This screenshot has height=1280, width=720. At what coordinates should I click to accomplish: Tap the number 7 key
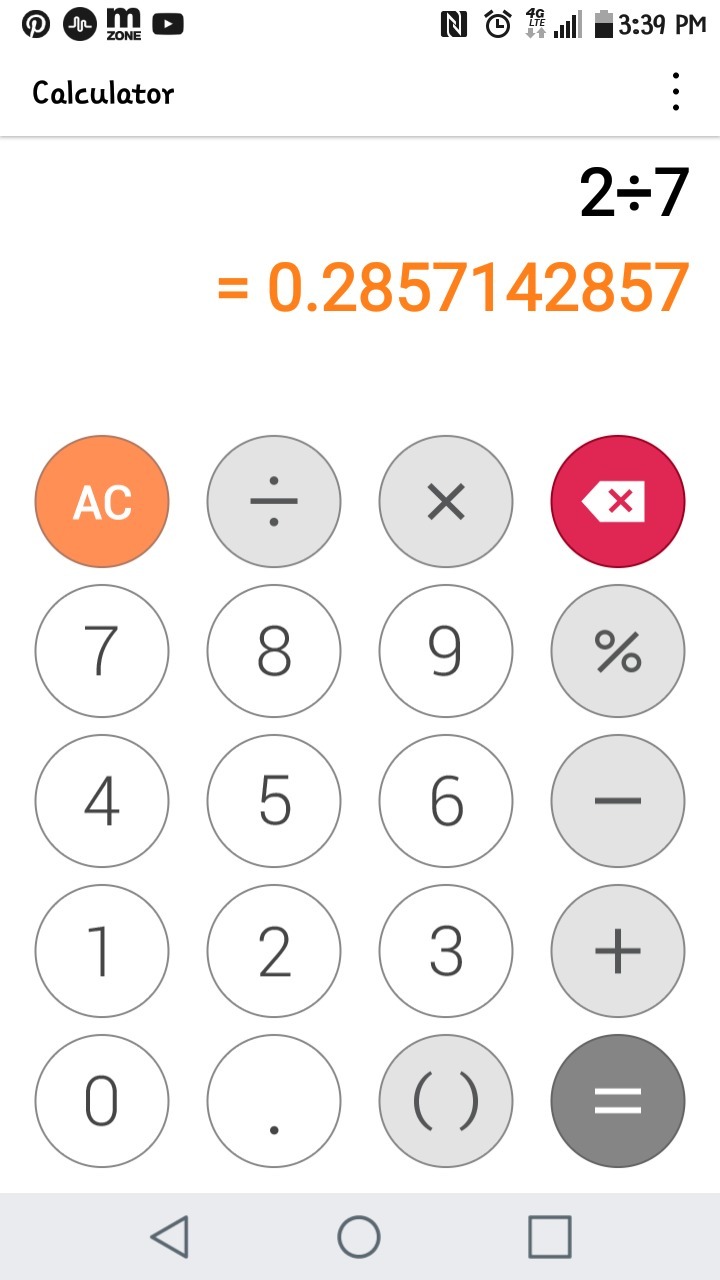pos(102,651)
